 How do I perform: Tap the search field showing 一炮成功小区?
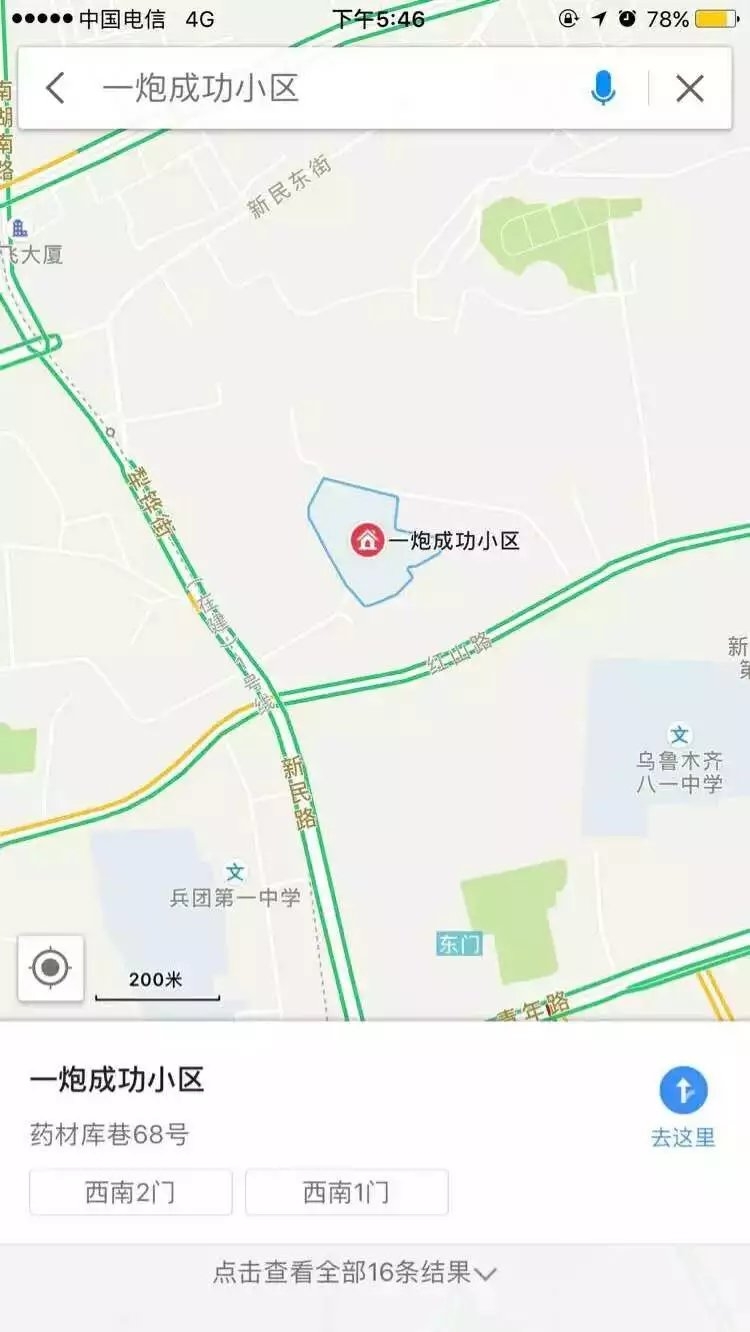(330, 89)
